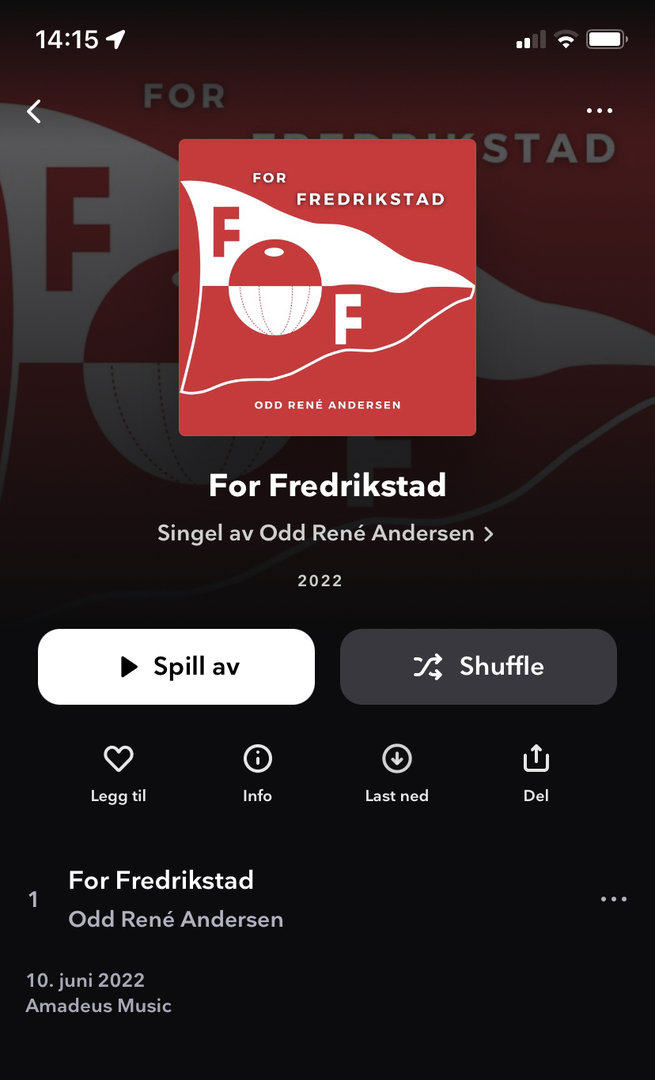
Task: Open options for track For Fredrikstad
Action: coord(613,899)
